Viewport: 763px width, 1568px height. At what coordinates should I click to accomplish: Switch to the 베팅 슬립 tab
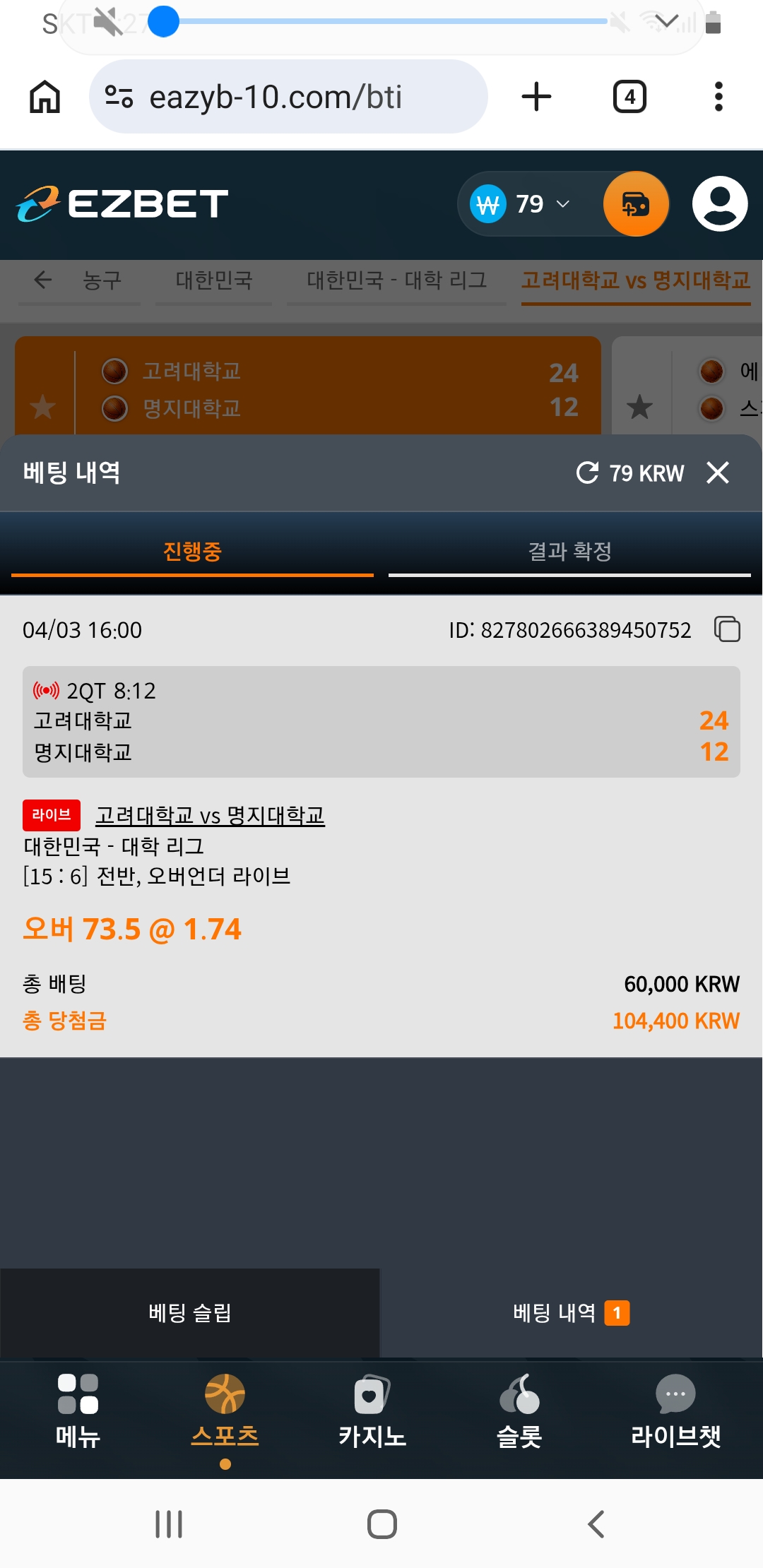[x=189, y=1313]
